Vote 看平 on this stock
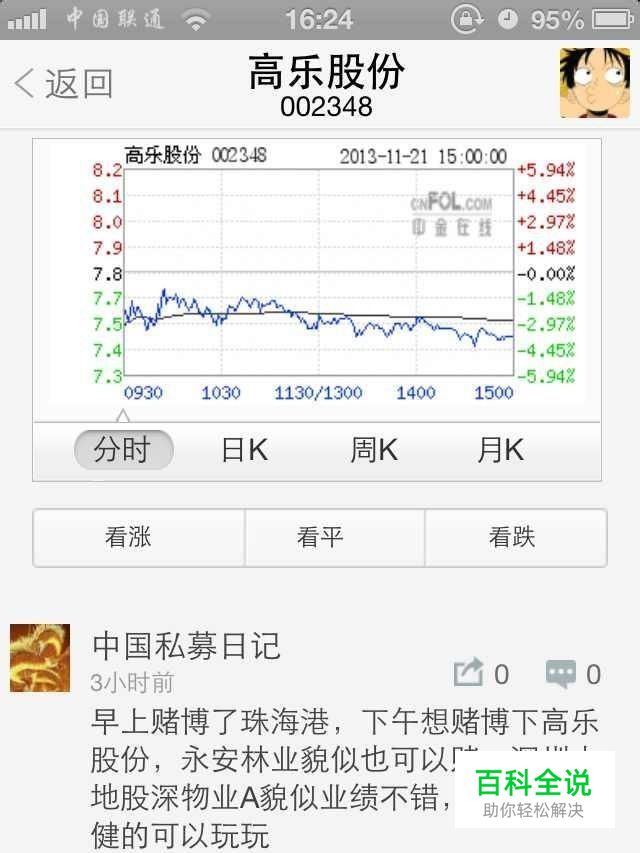This screenshot has height=853, width=640. [320, 538]
